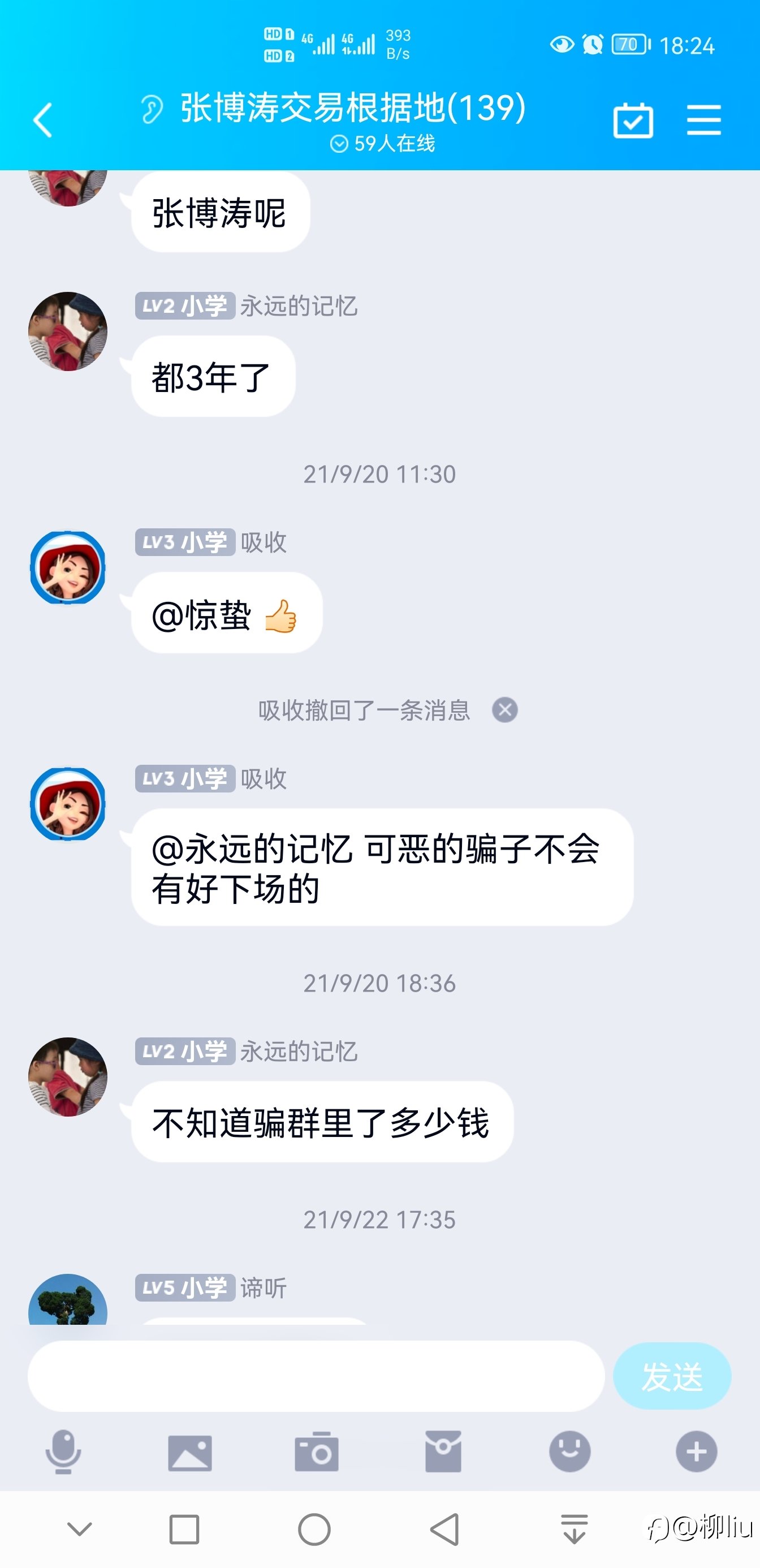Tap the earpiece mode icon beside the title
760x1568 pixels.
click(152, 110)
